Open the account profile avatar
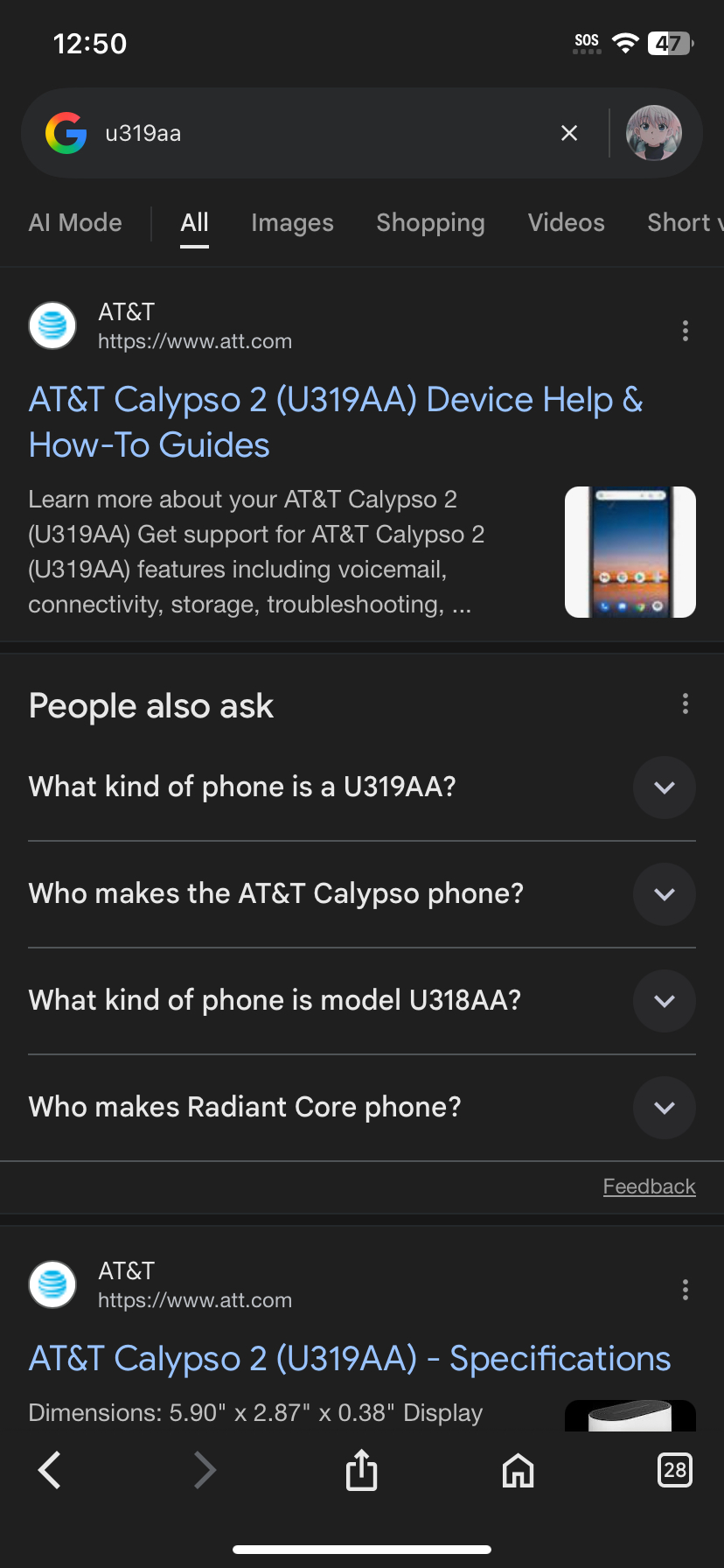This screenshot has width=724, height=1568. [x=653, y=133]
